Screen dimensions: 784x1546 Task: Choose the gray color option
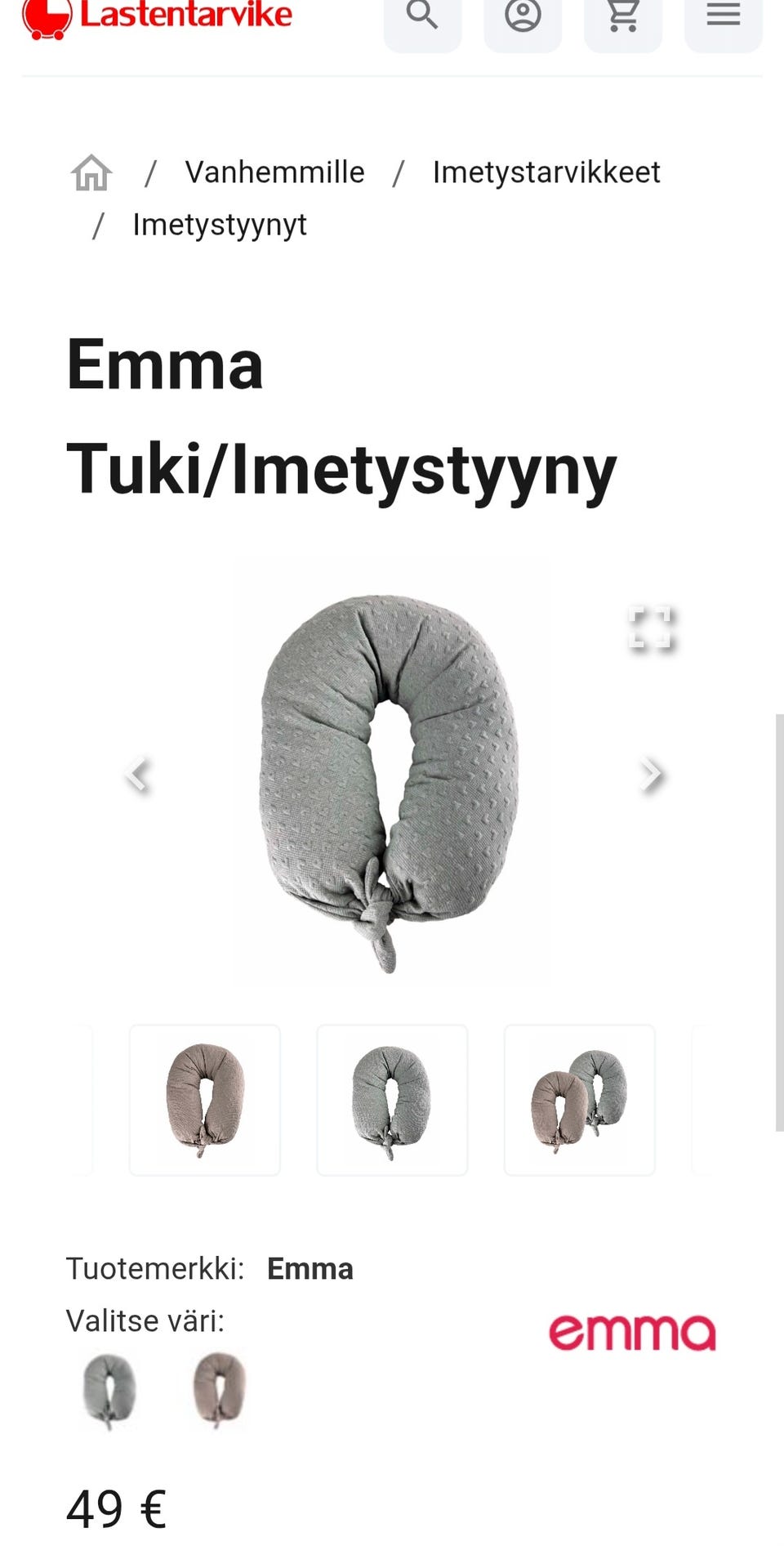(x=109, y=1391)
